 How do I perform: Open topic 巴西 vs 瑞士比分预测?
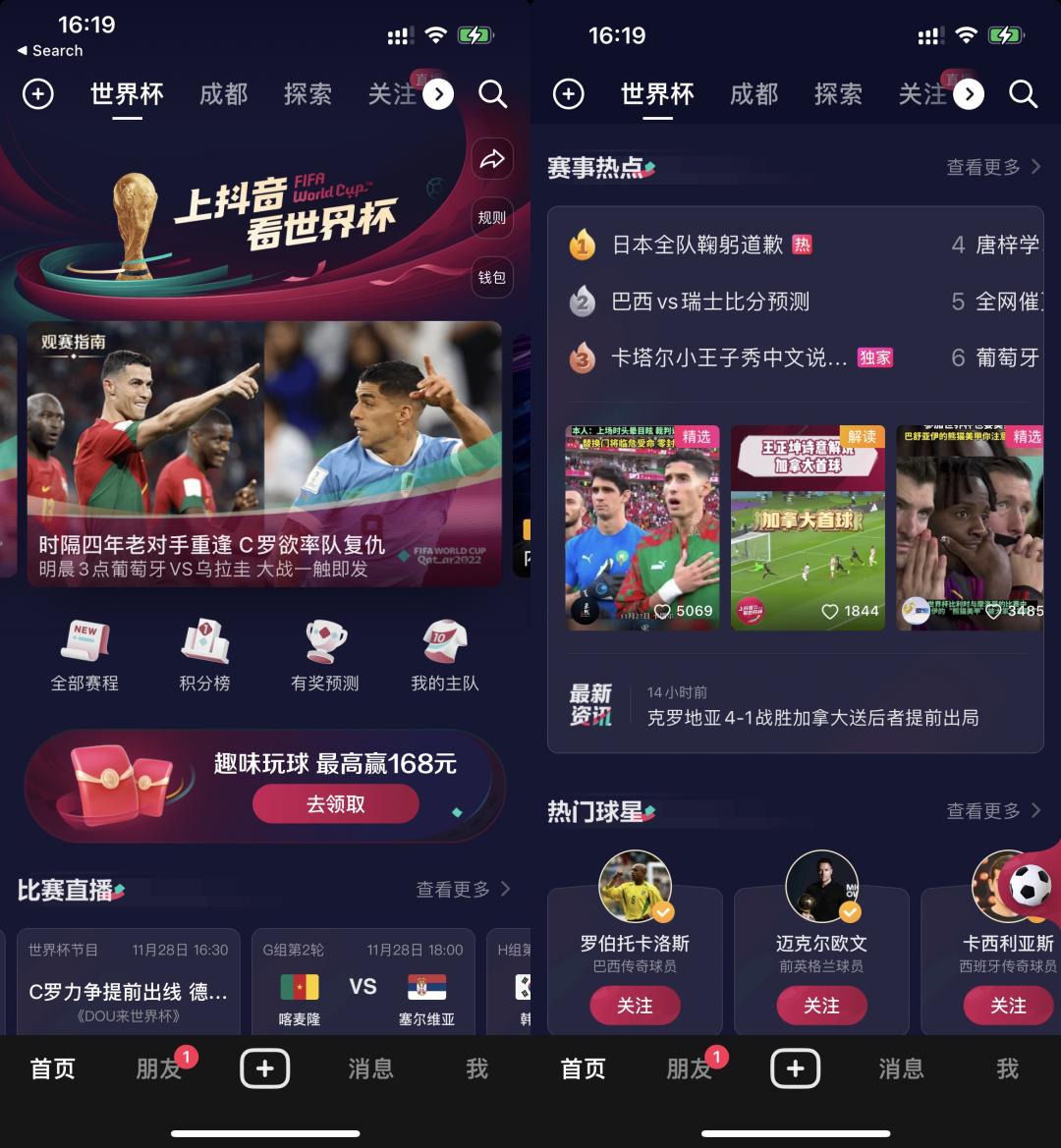(x=710, y=301)
